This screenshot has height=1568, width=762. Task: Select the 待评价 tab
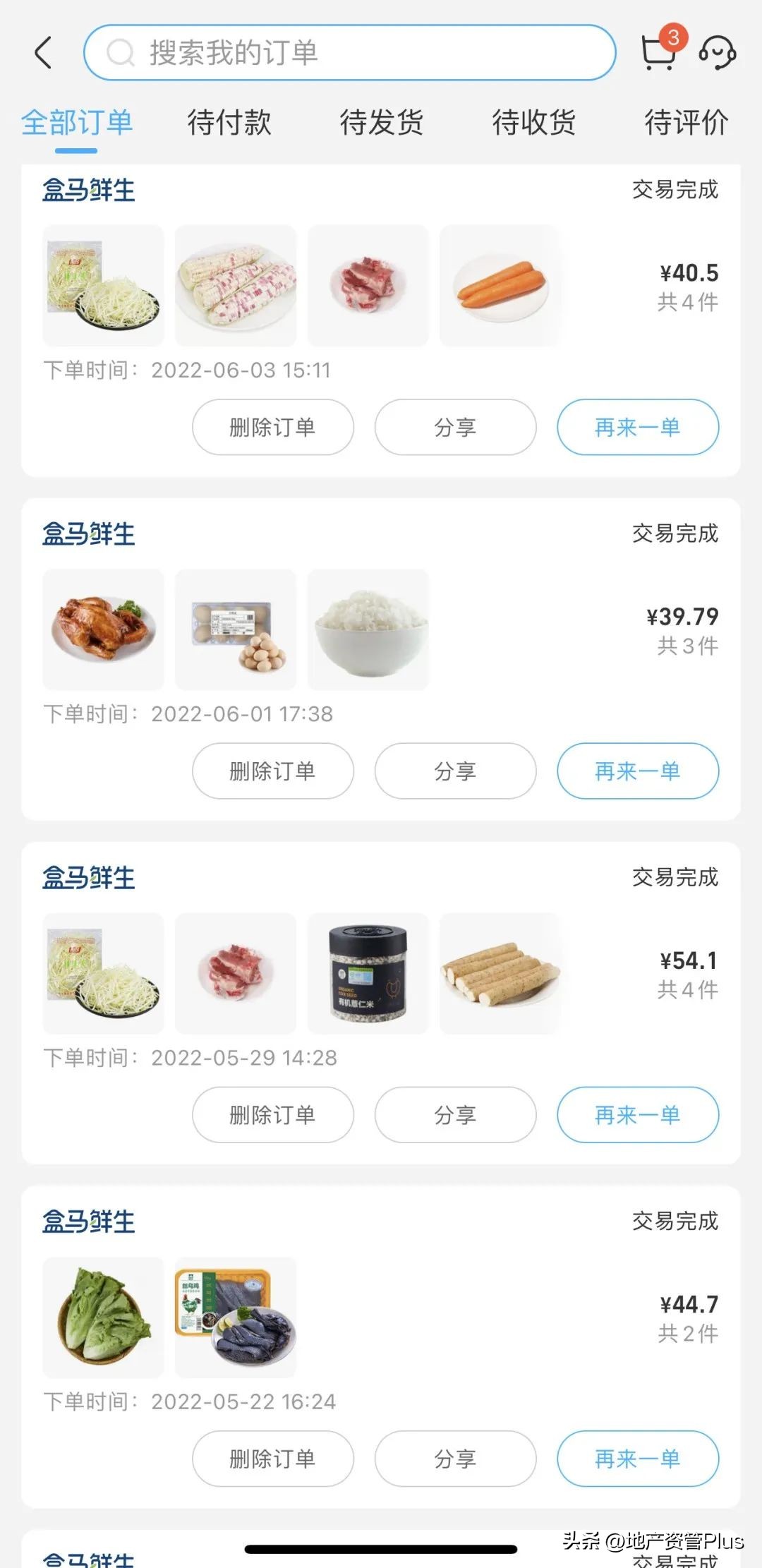click(x=686, y=122)
